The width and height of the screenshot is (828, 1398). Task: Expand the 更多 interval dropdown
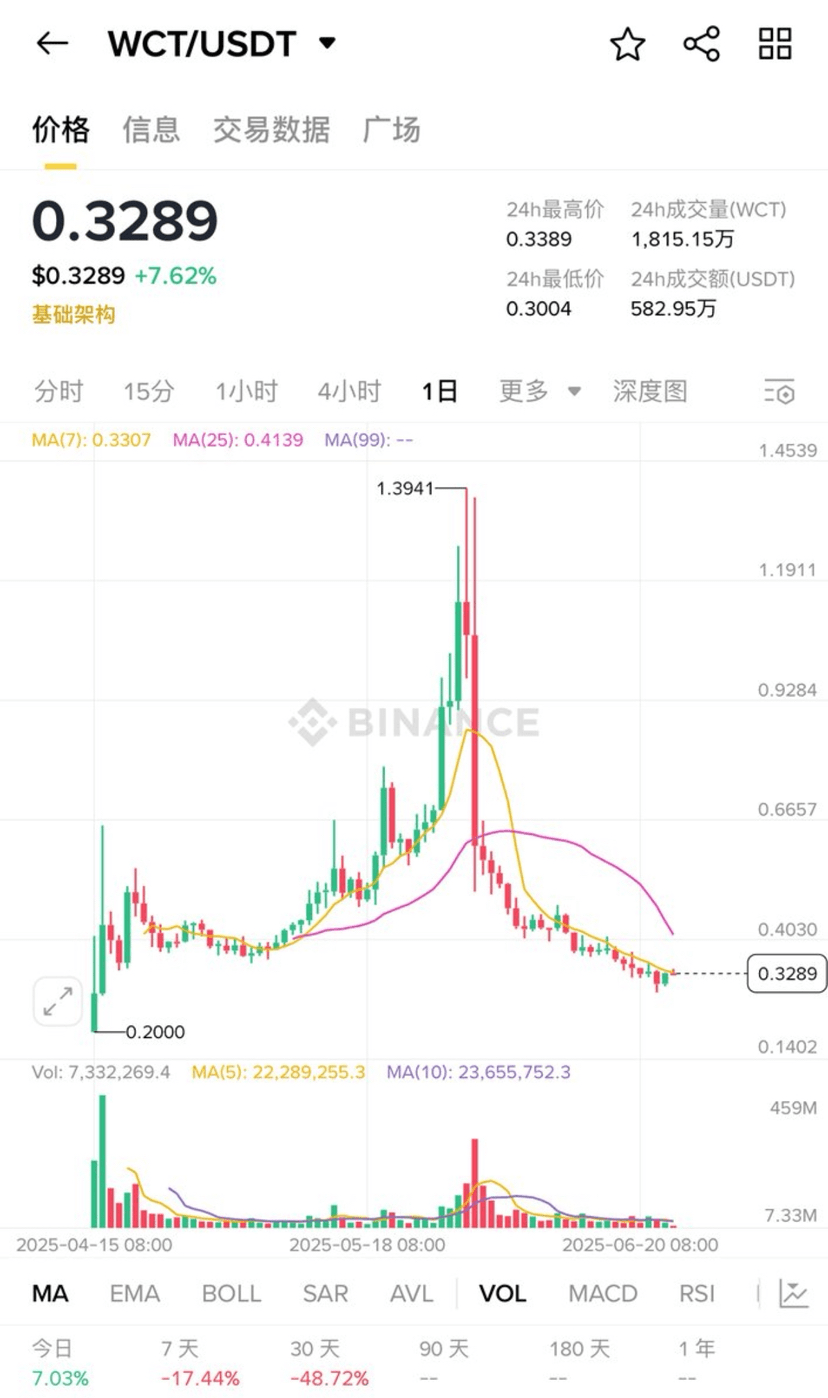[x=540, y=391]
